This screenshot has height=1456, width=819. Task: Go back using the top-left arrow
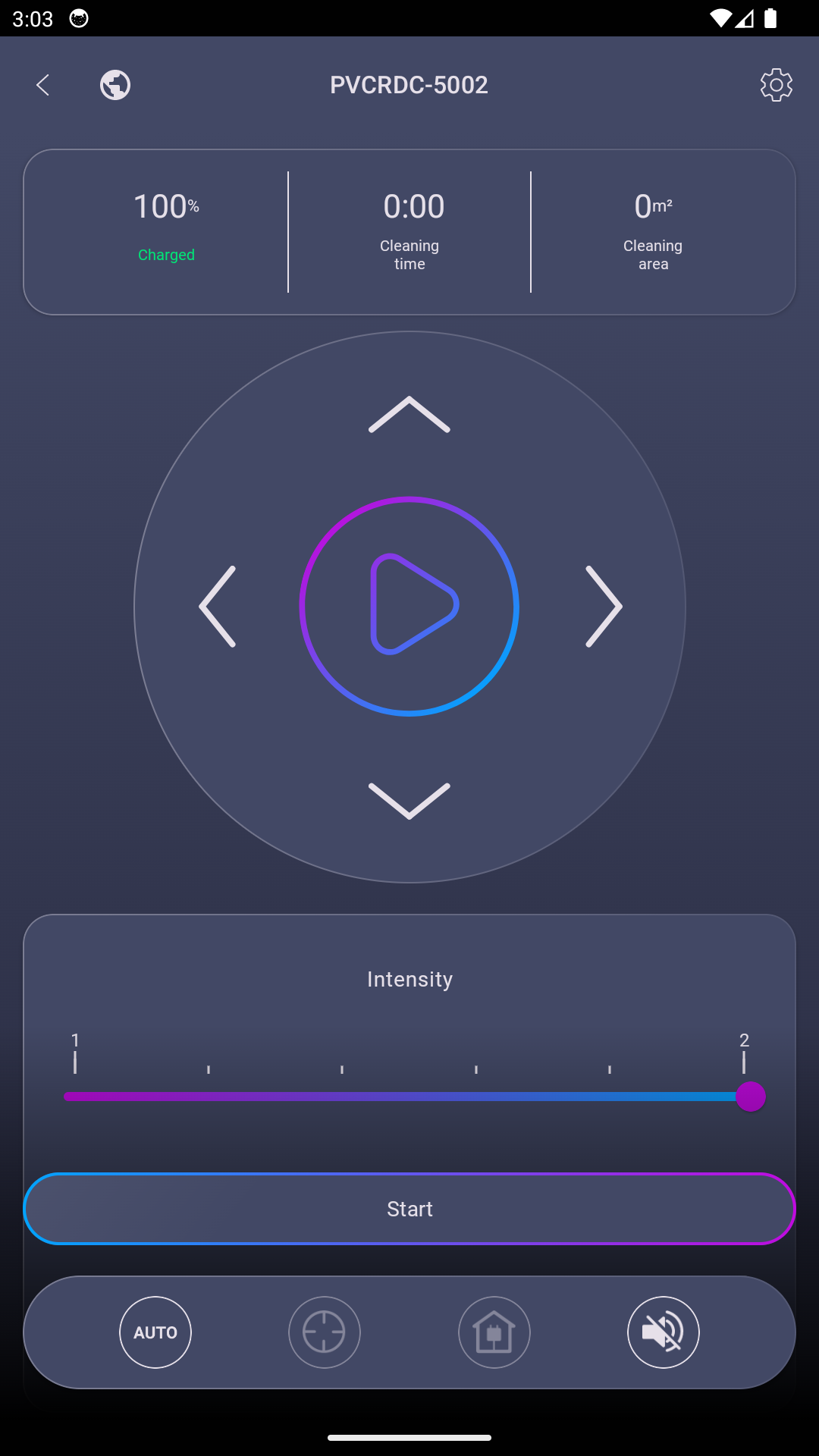(43, 85)
